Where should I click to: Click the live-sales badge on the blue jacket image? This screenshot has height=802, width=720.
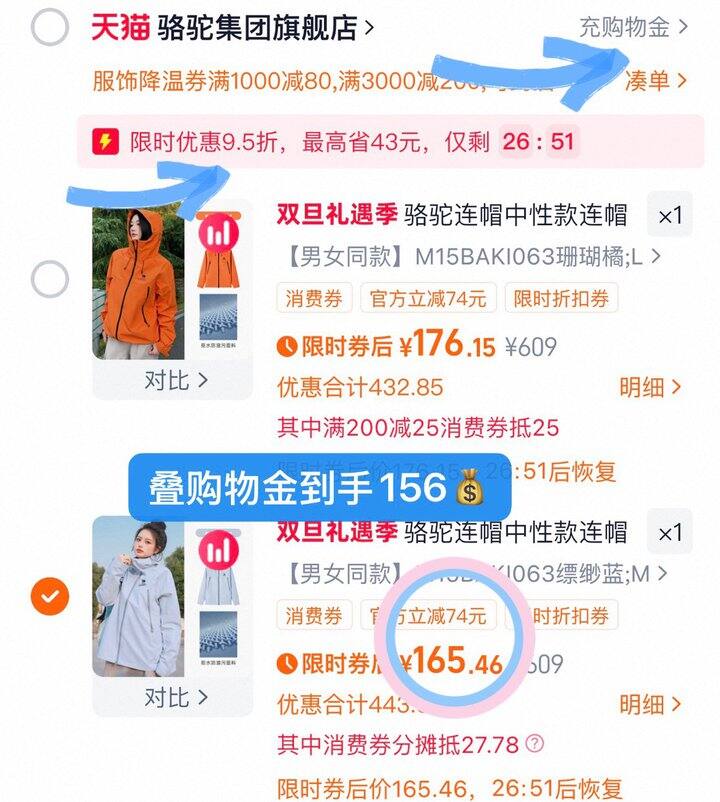point(219,551)
